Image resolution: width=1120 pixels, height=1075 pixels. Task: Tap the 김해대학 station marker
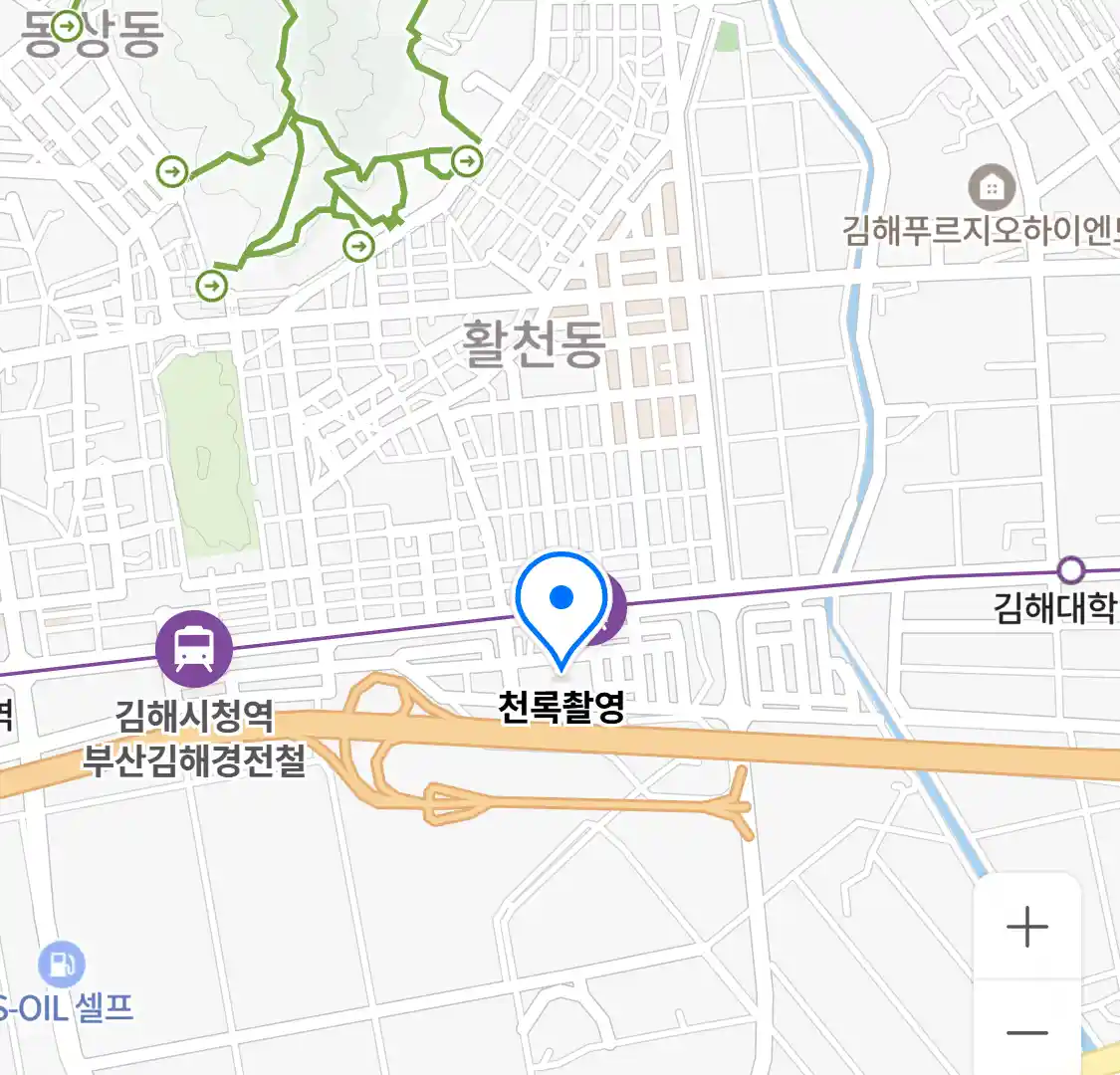click(x=1070, y=570)
